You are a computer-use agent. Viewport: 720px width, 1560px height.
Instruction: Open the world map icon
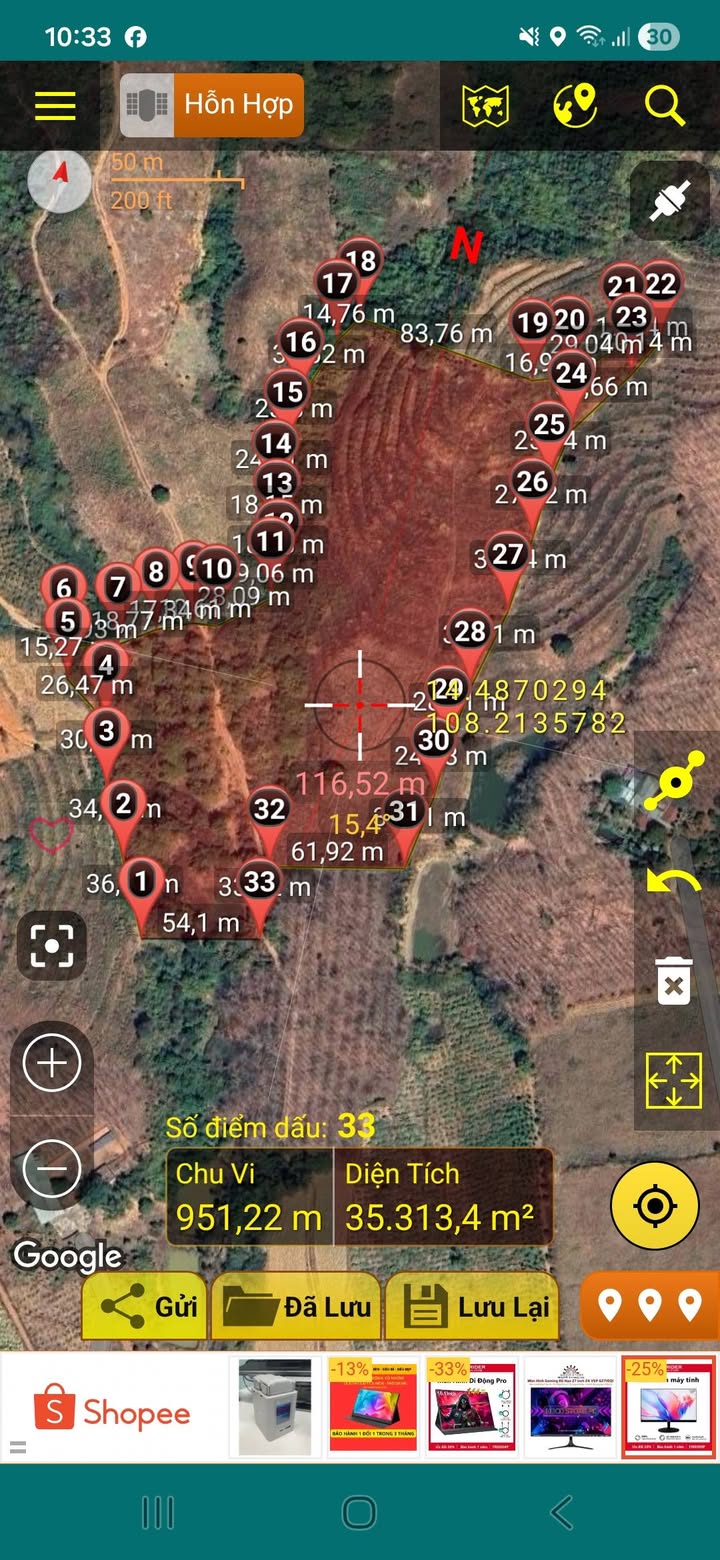pos(485,105)
